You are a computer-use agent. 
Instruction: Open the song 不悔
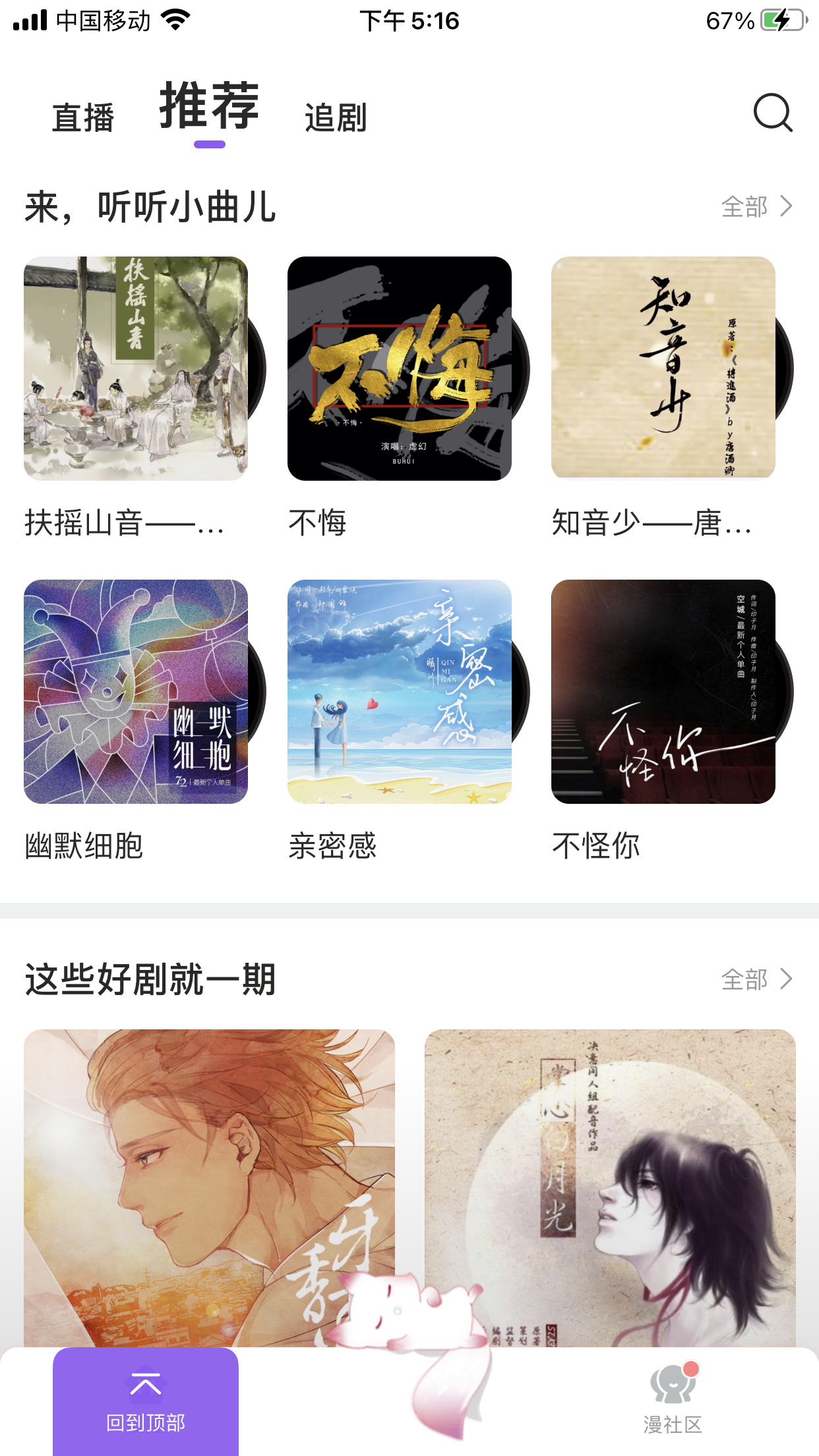coord(400,369)
